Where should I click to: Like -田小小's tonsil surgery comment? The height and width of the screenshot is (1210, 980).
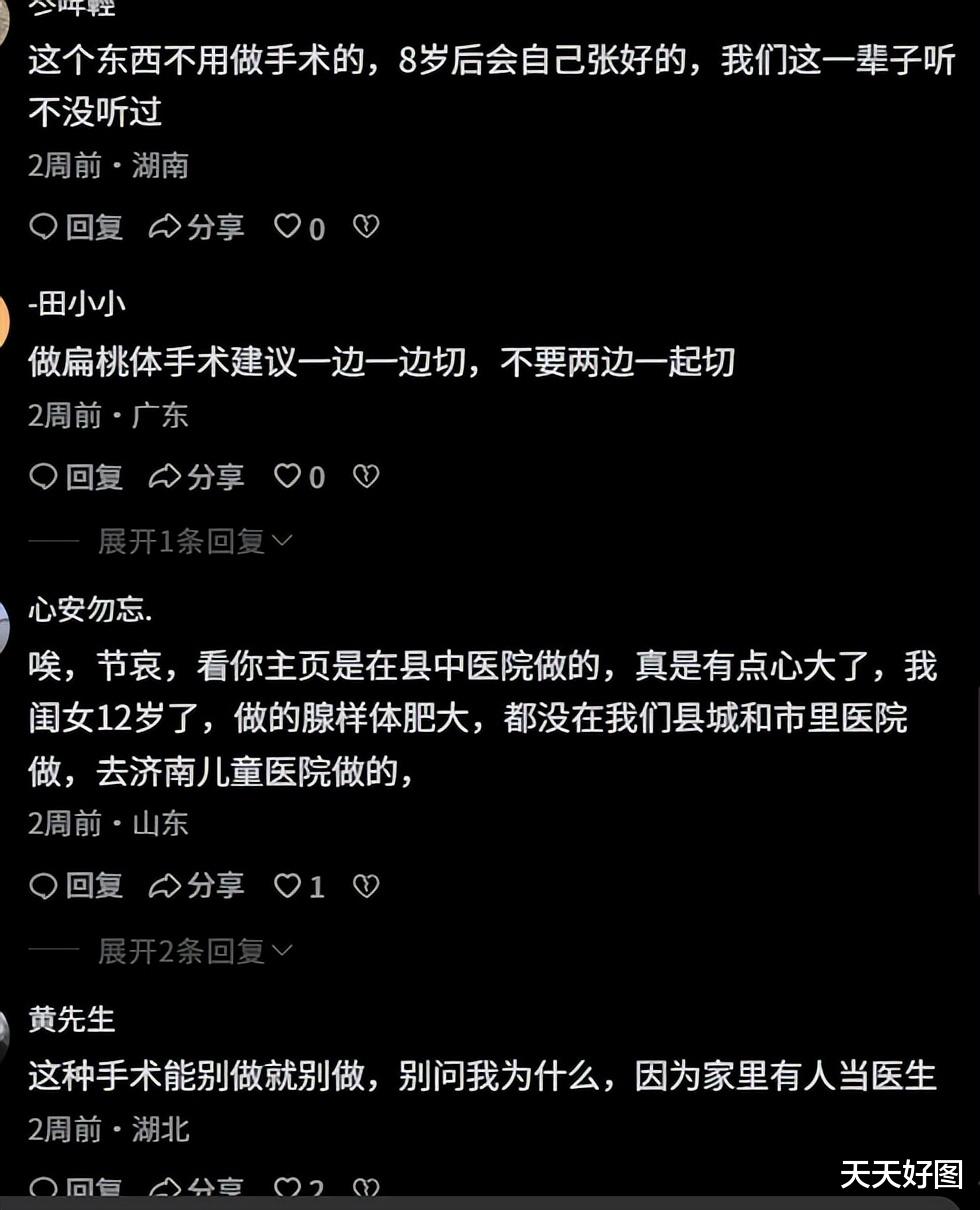(300, 477)
